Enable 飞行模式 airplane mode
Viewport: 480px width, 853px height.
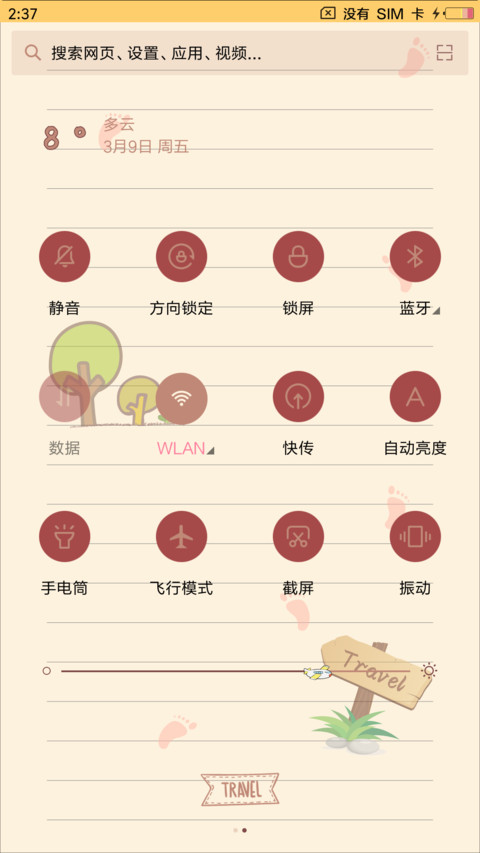coord(181,536)
